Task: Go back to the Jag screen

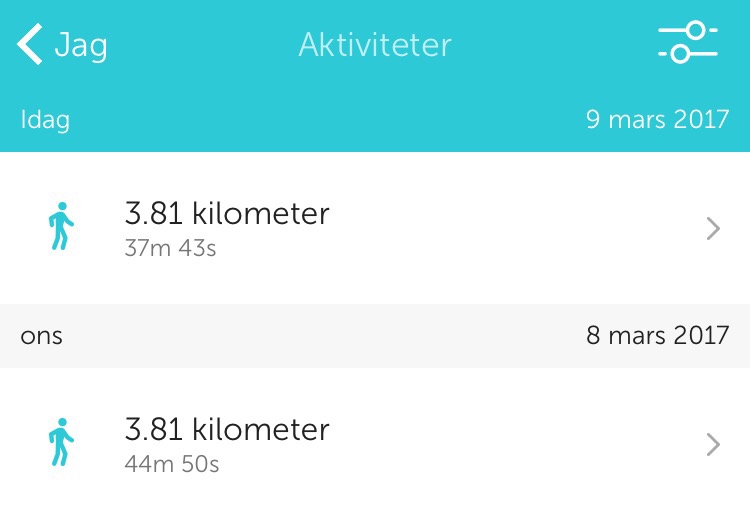Action: [62, 45]
